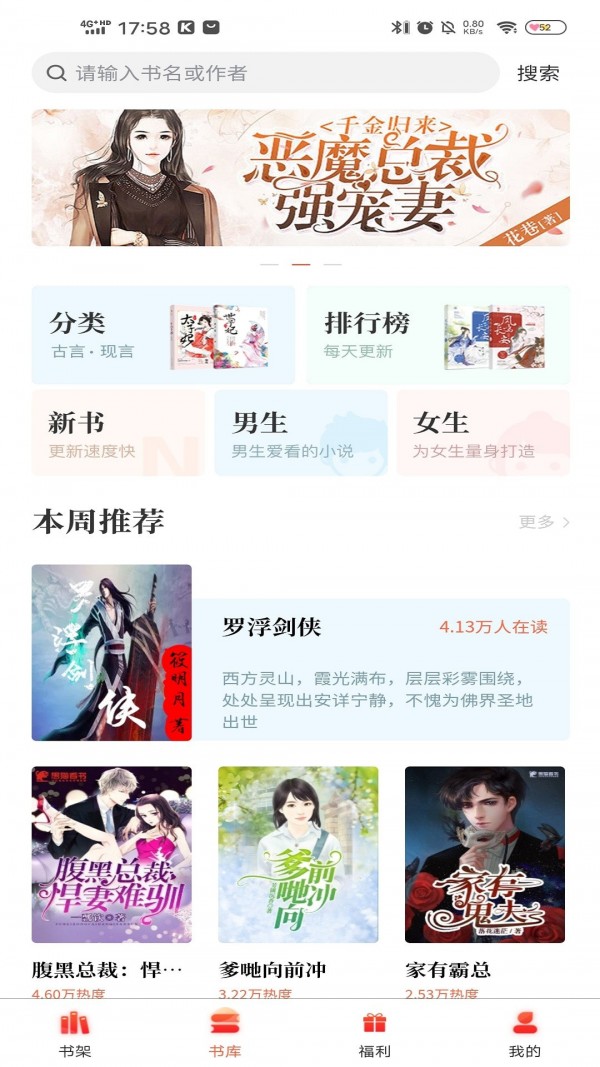Switch to the 我的 tab
The image size is (600, 1067).
[x=524, y=1033]
